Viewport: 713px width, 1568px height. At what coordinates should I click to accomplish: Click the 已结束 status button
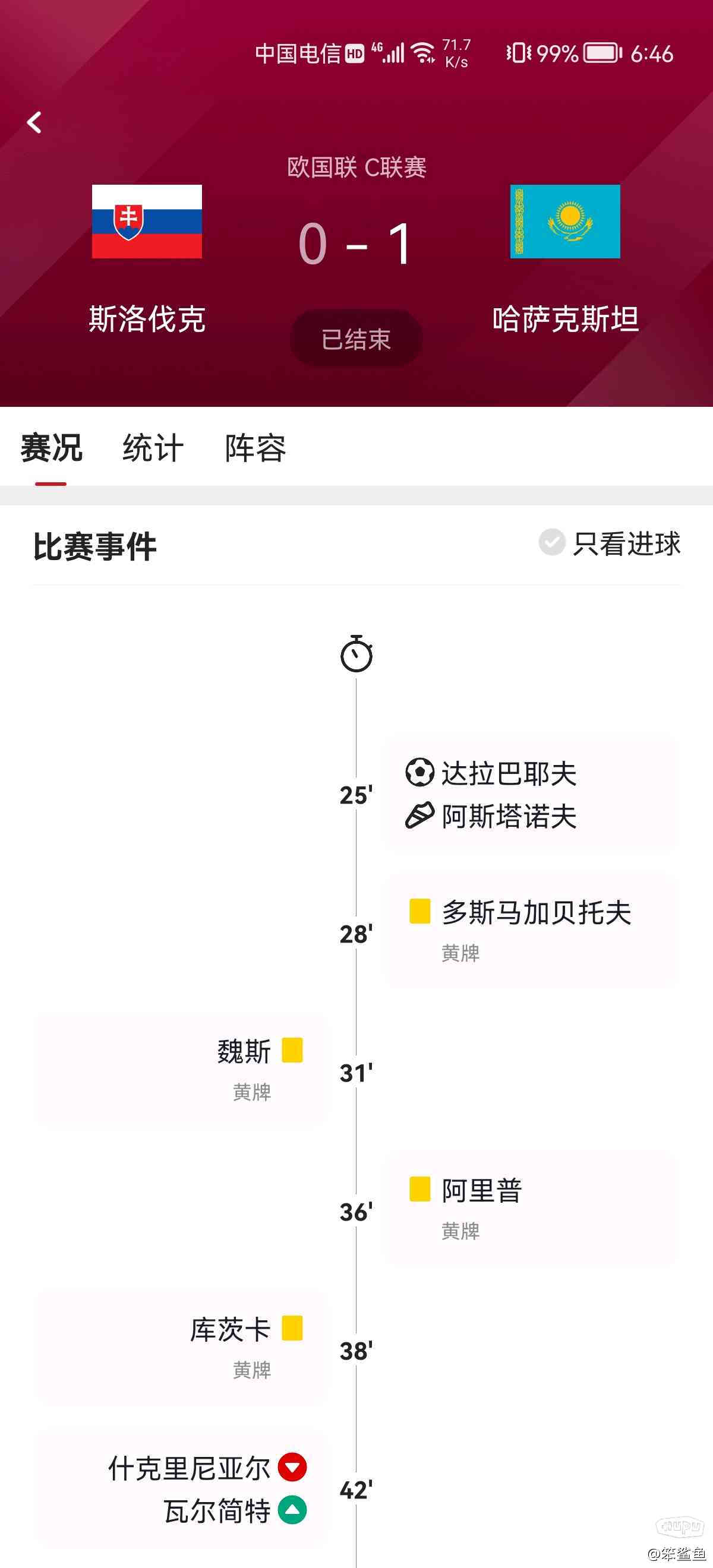[356, 337]
